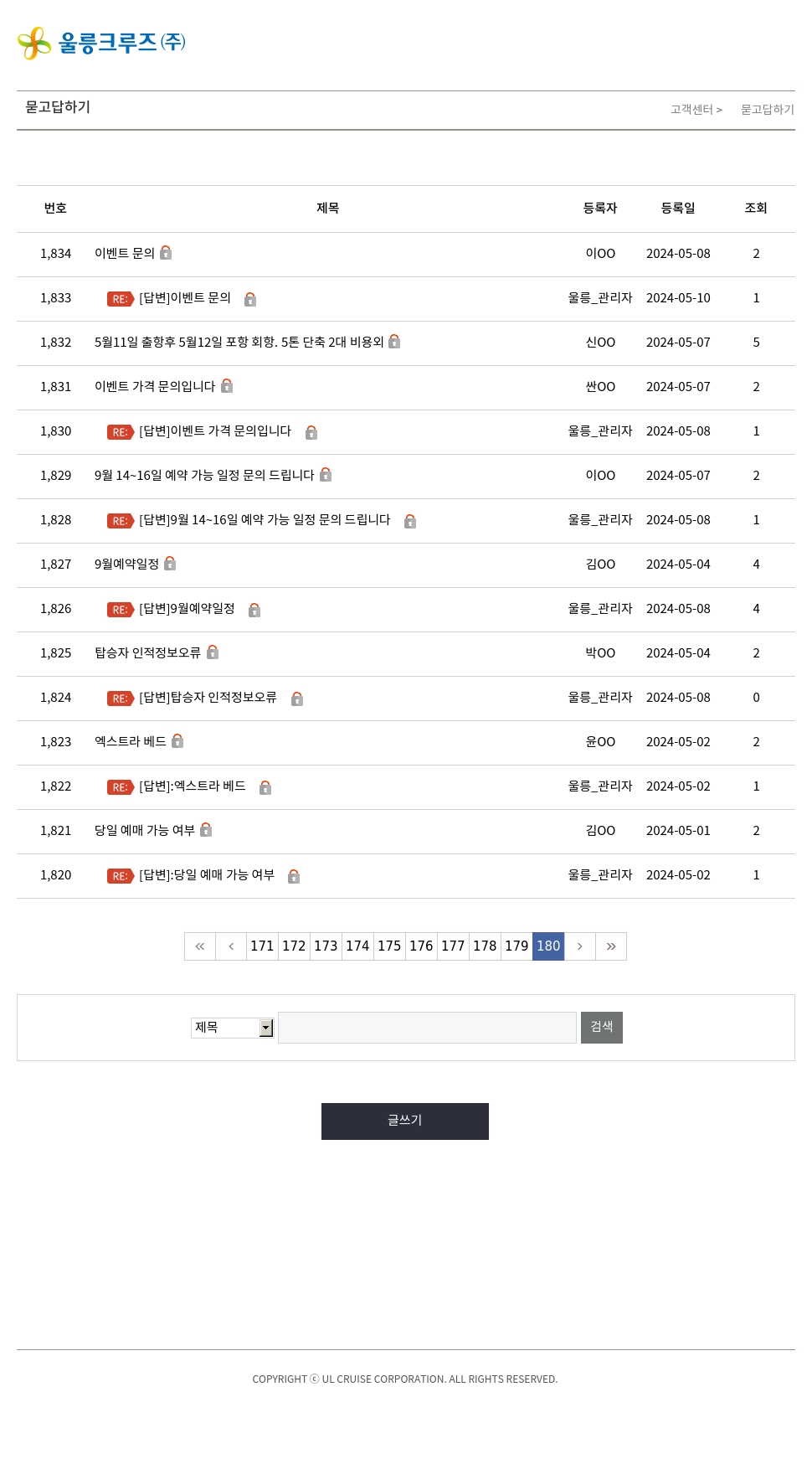The image size is (812, 1459).
Task: Go to the first page of results
Action: click(x=200, y=946)
